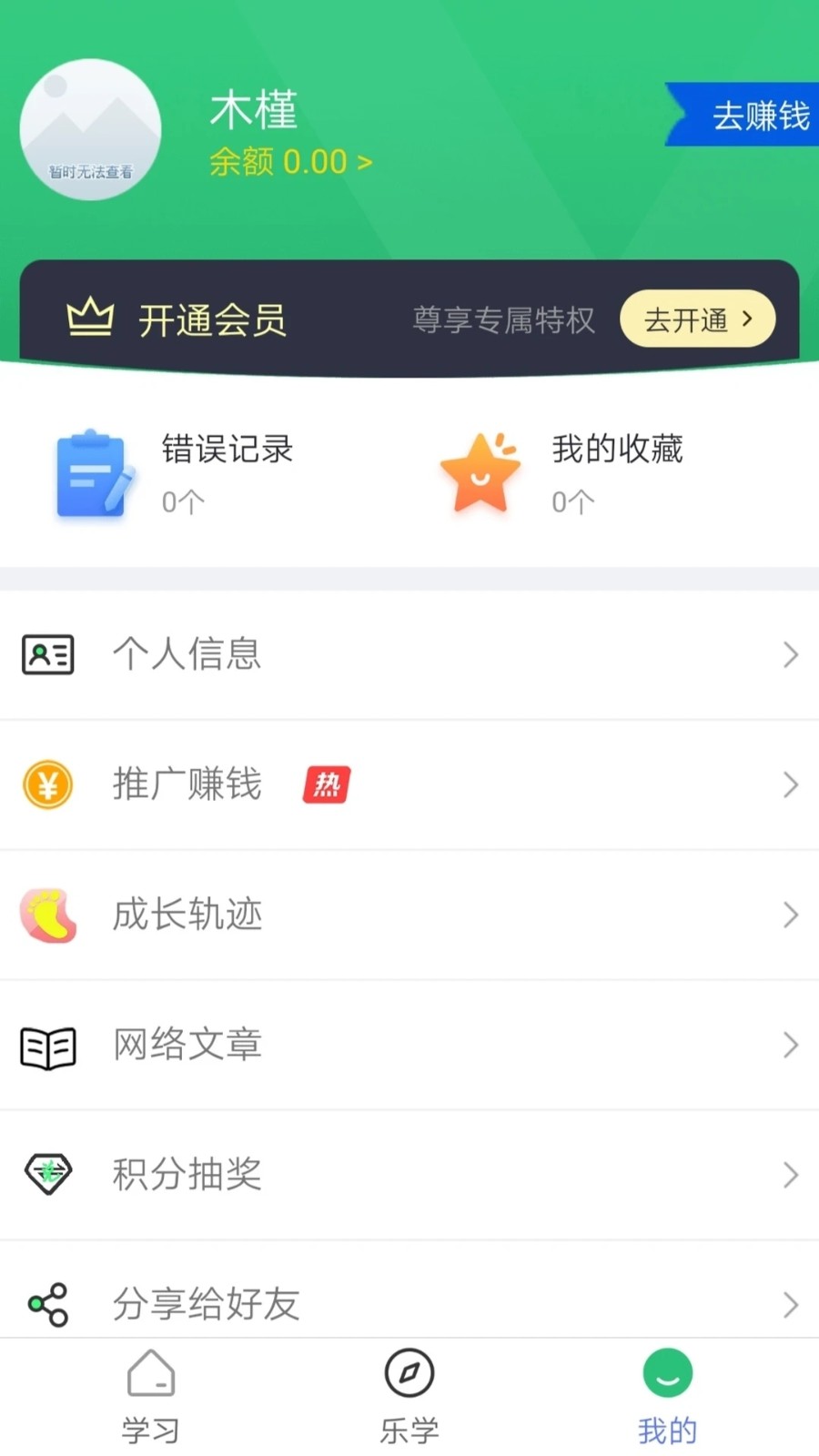819x1456 pixels.
Task: Open the 积分抽奖 row
Action: (x=409, y=1175)
